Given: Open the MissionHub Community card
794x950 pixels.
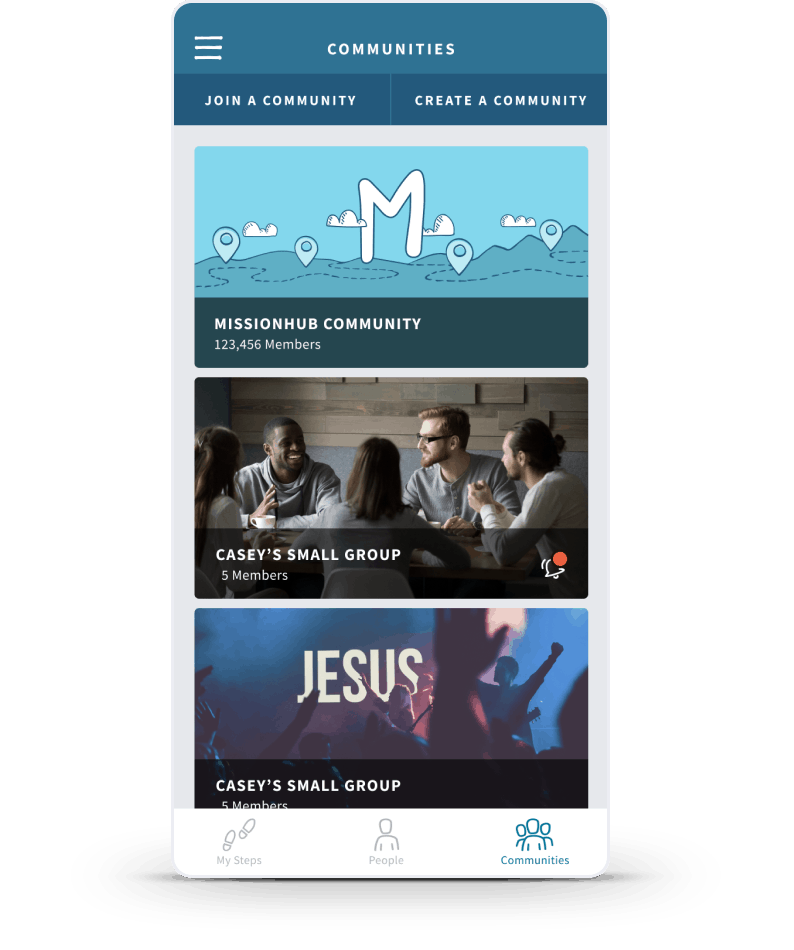Looking at the screenshot, I should [391, 257].
